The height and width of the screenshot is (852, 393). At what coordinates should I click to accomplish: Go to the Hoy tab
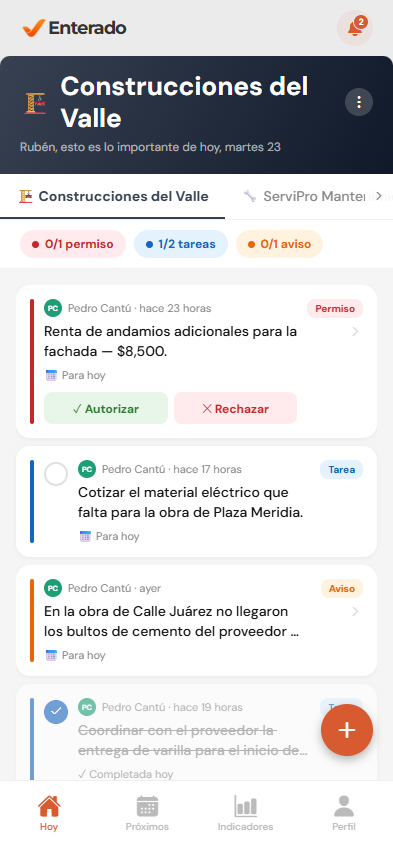[49, 813]
